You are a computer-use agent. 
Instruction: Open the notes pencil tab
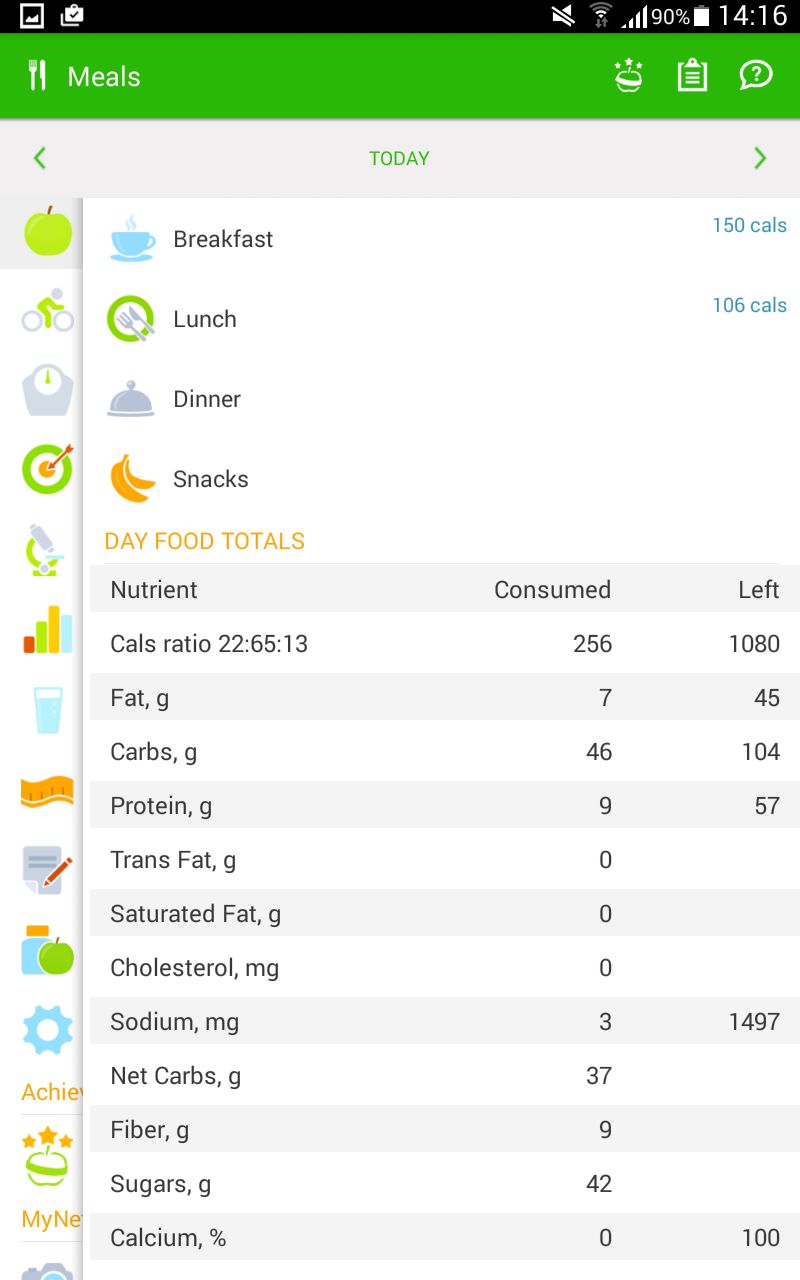pos(47,869)
